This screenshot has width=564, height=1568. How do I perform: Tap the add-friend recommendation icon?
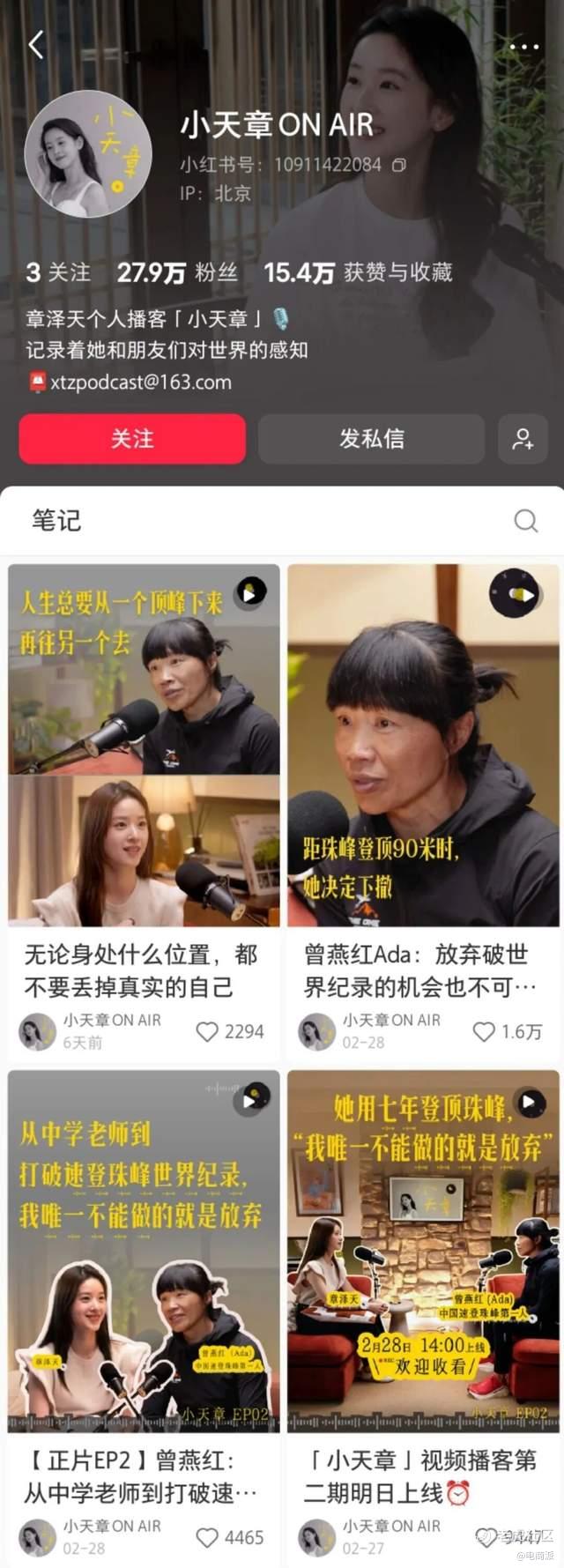tap(523, 439)
